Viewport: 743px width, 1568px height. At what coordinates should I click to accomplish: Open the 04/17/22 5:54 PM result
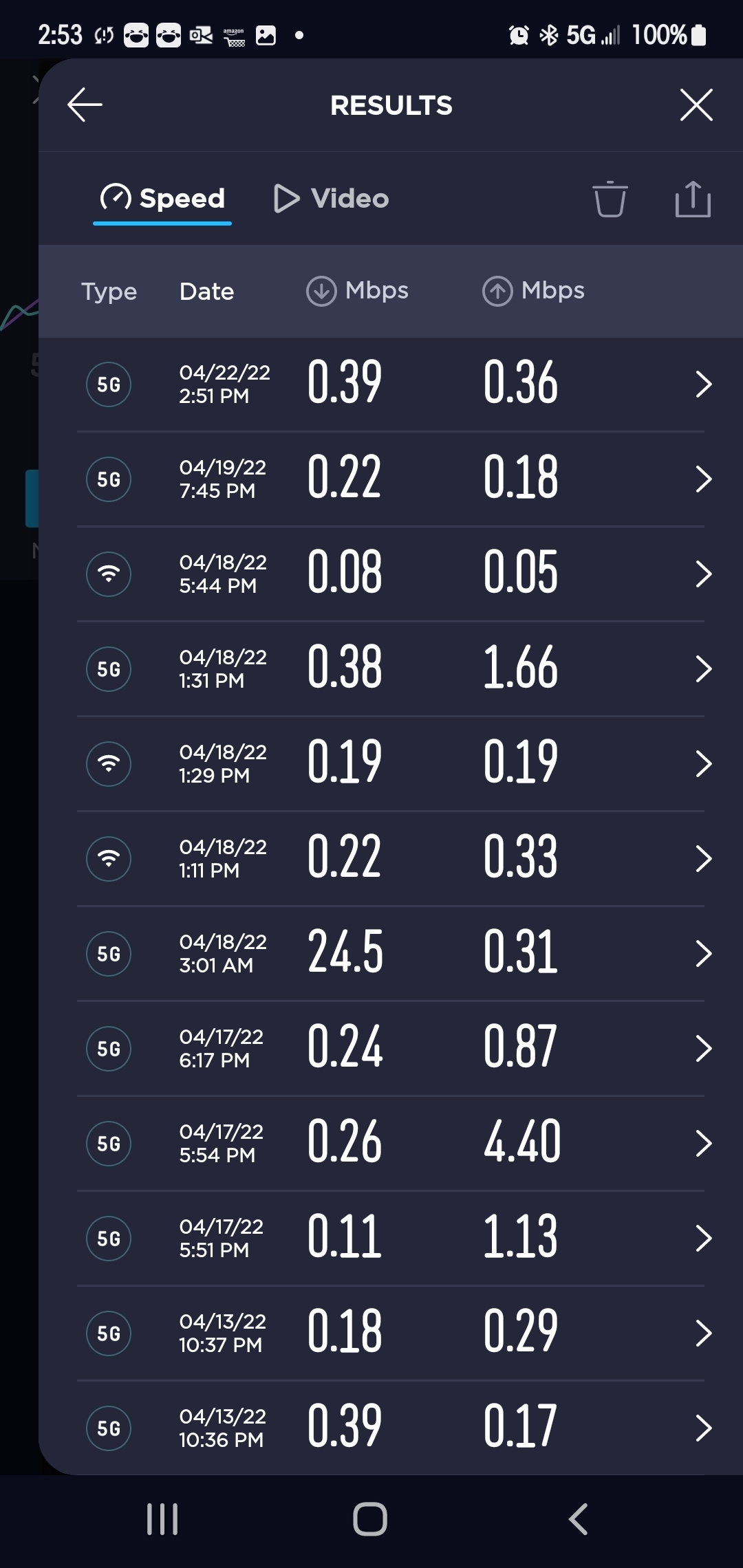[x=391, y=1144]
